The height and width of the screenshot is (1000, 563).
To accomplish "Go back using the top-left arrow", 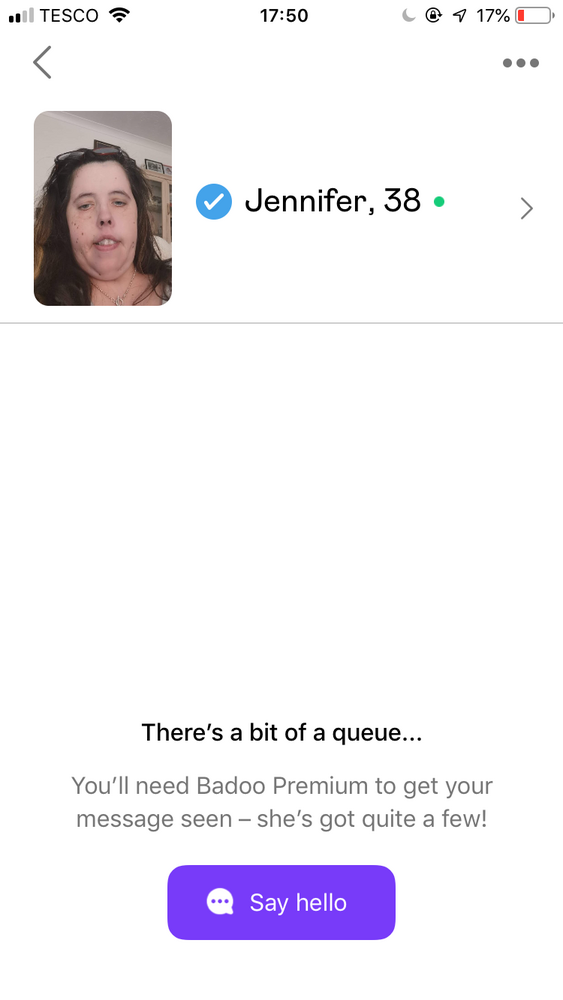I will click(x=42, y=62).
